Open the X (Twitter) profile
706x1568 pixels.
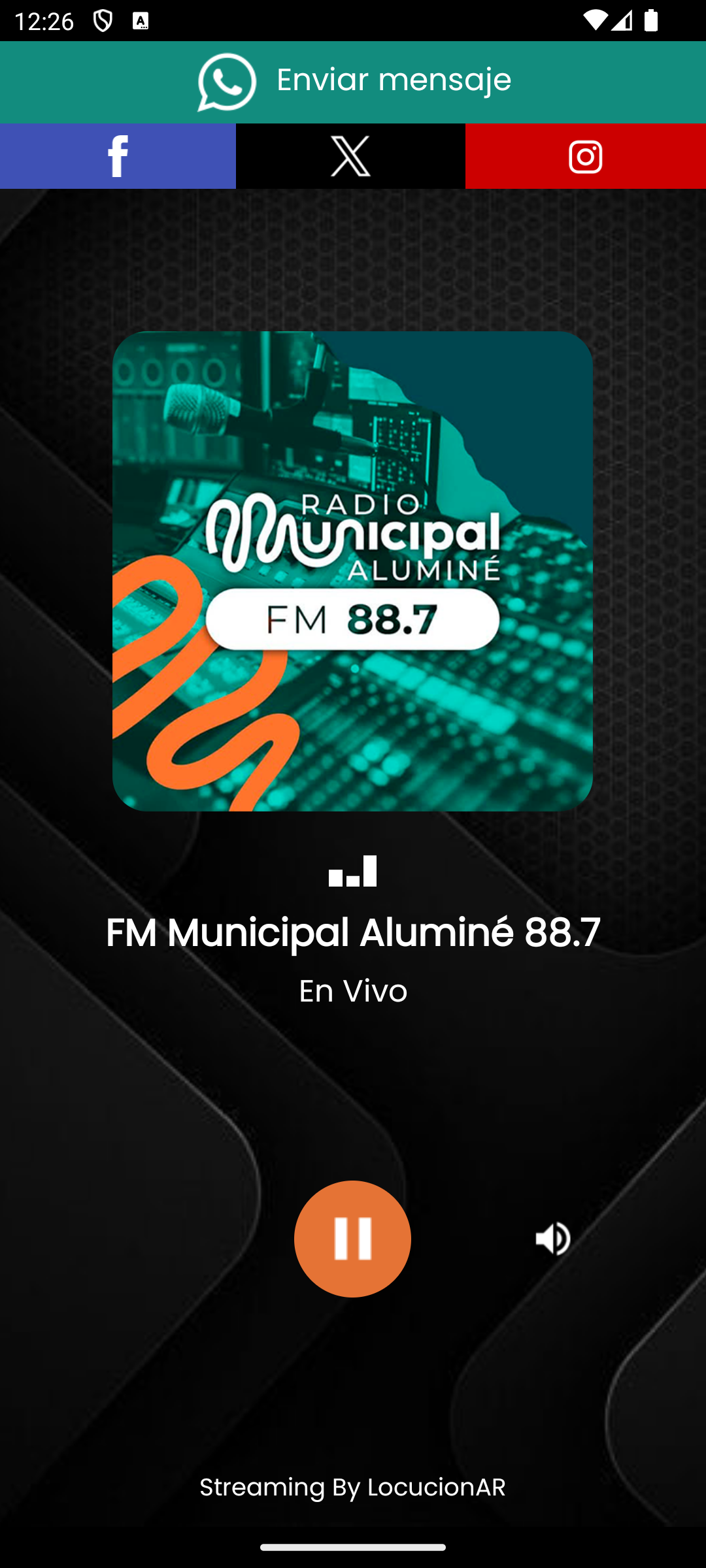[350, 156]
